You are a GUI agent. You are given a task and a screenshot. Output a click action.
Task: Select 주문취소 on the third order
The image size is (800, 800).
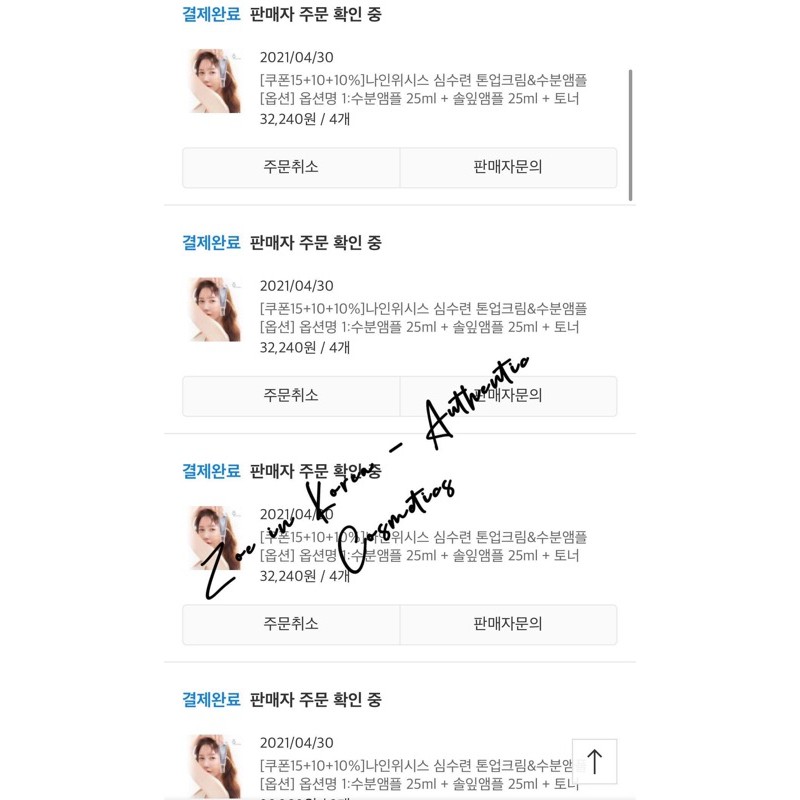coord(291,623)
